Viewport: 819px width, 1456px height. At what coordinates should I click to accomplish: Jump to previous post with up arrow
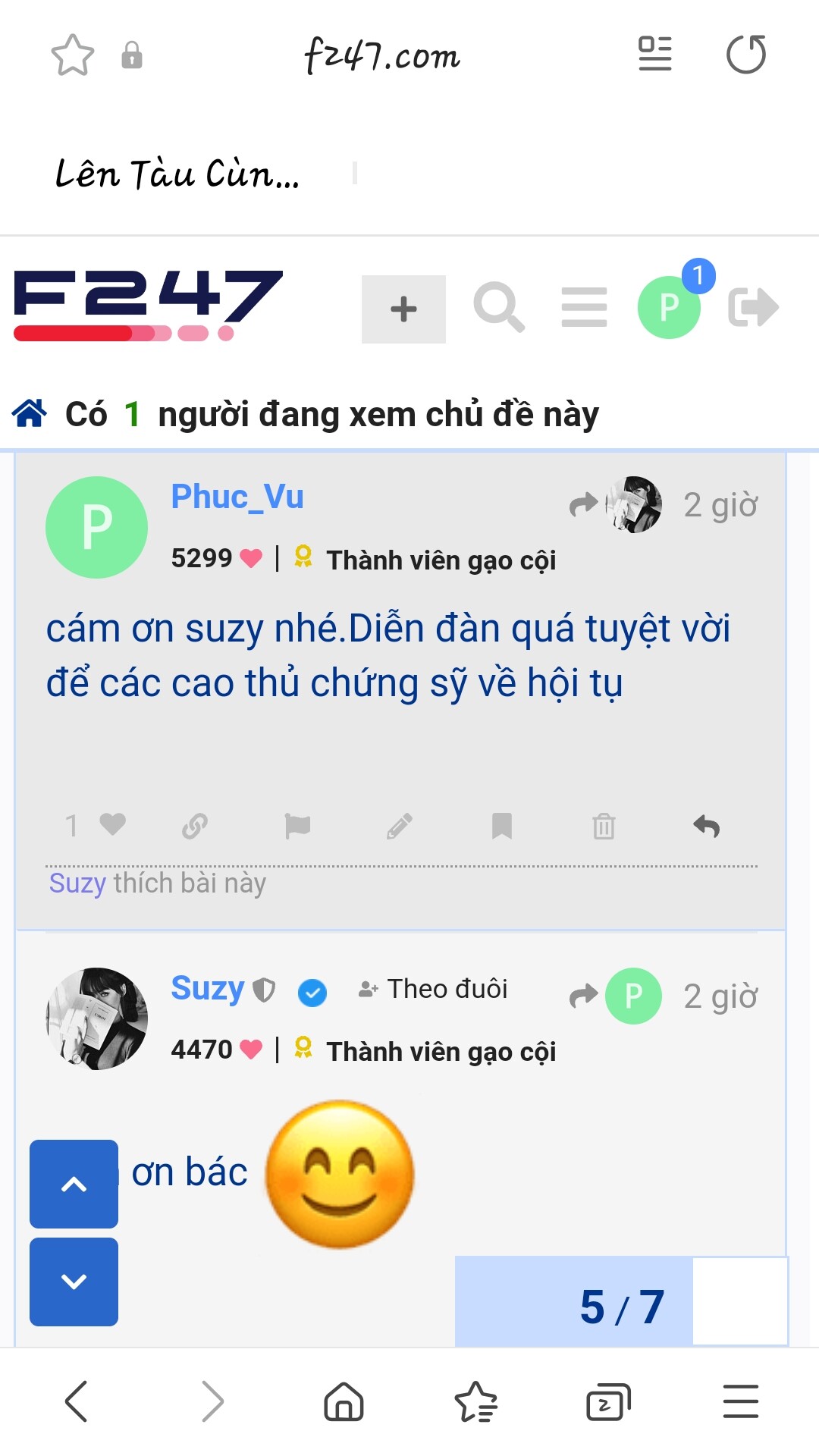click(x=74, y=1184)
